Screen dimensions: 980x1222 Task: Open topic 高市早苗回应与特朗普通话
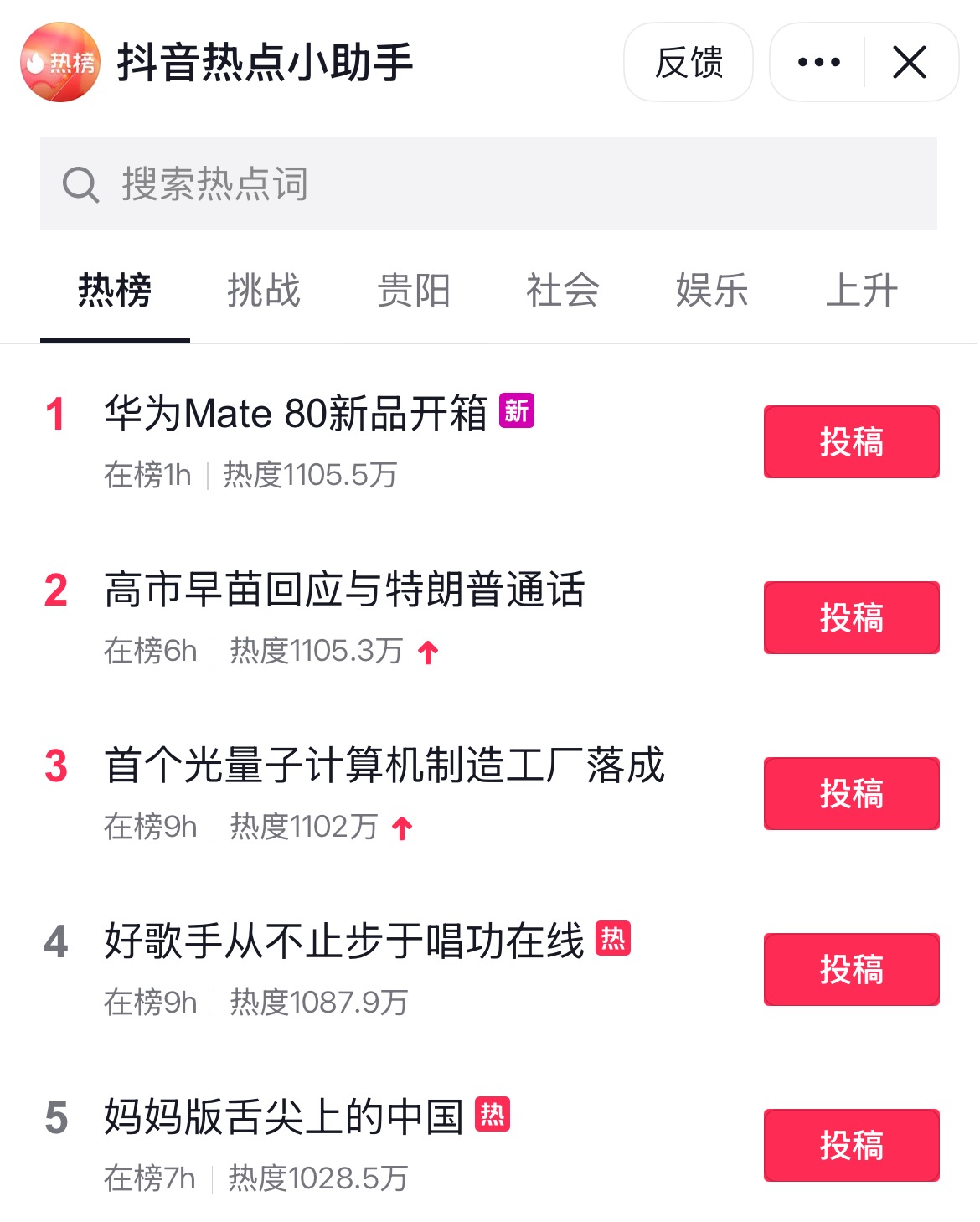pyautogui.click(x=344, y=590)
